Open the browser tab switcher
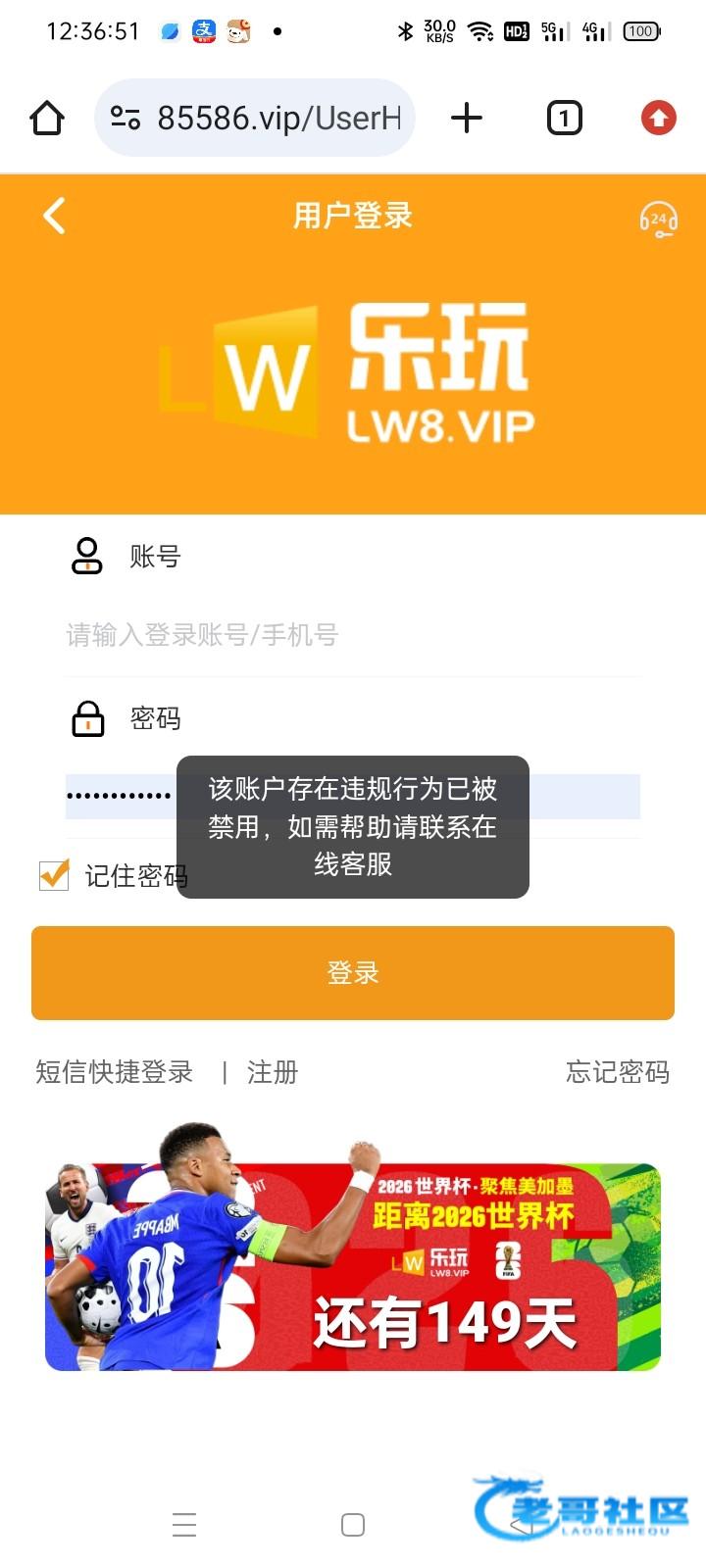Image resolution: width=706 pixels, height=1568 pixels. point(564,119)
